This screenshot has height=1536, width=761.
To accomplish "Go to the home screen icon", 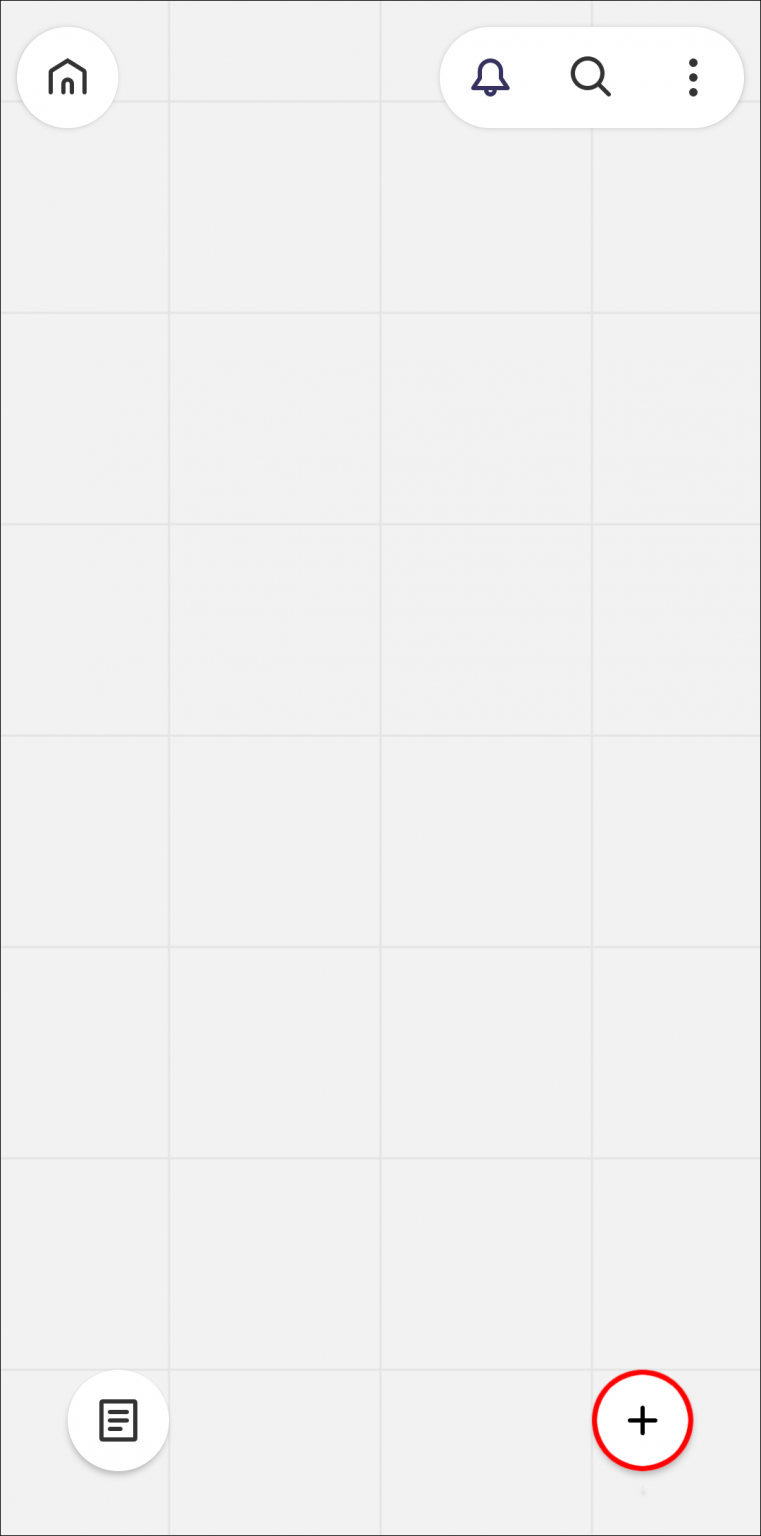I will 68,77.
